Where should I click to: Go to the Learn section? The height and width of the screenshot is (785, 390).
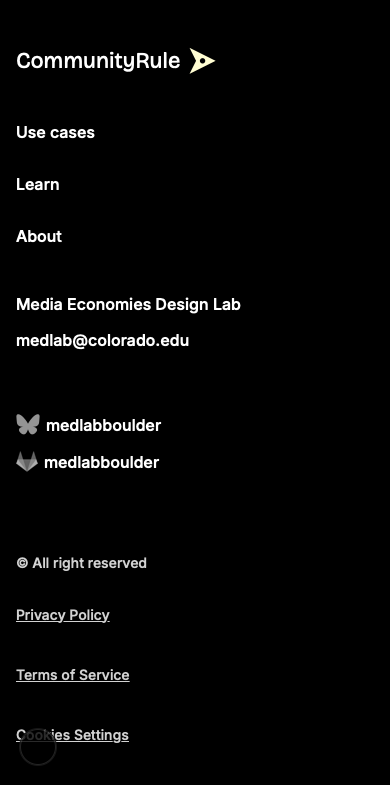pyautogui.click(x=38, y=184)
